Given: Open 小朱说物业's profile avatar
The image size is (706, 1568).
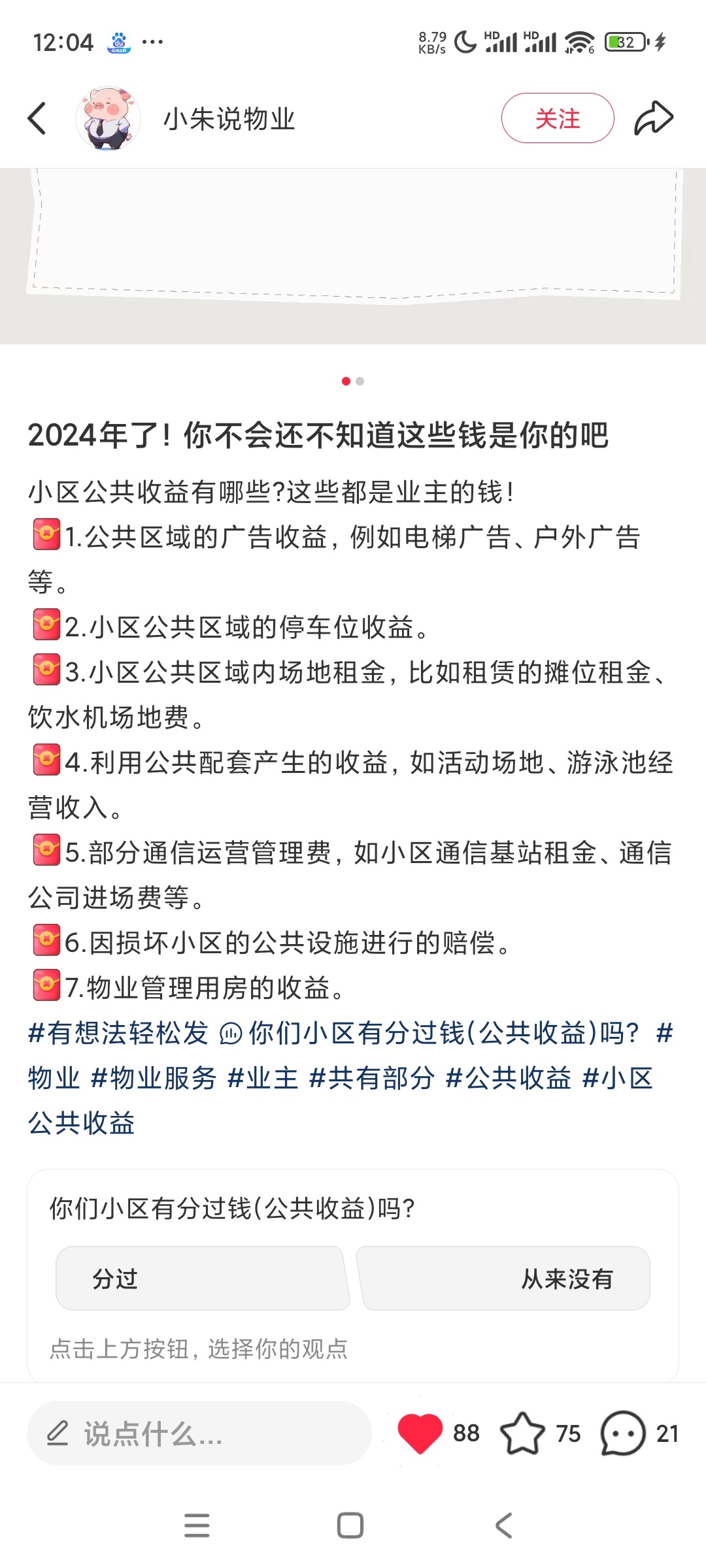Looking at the screenshot, I should (x=108, y=119).
